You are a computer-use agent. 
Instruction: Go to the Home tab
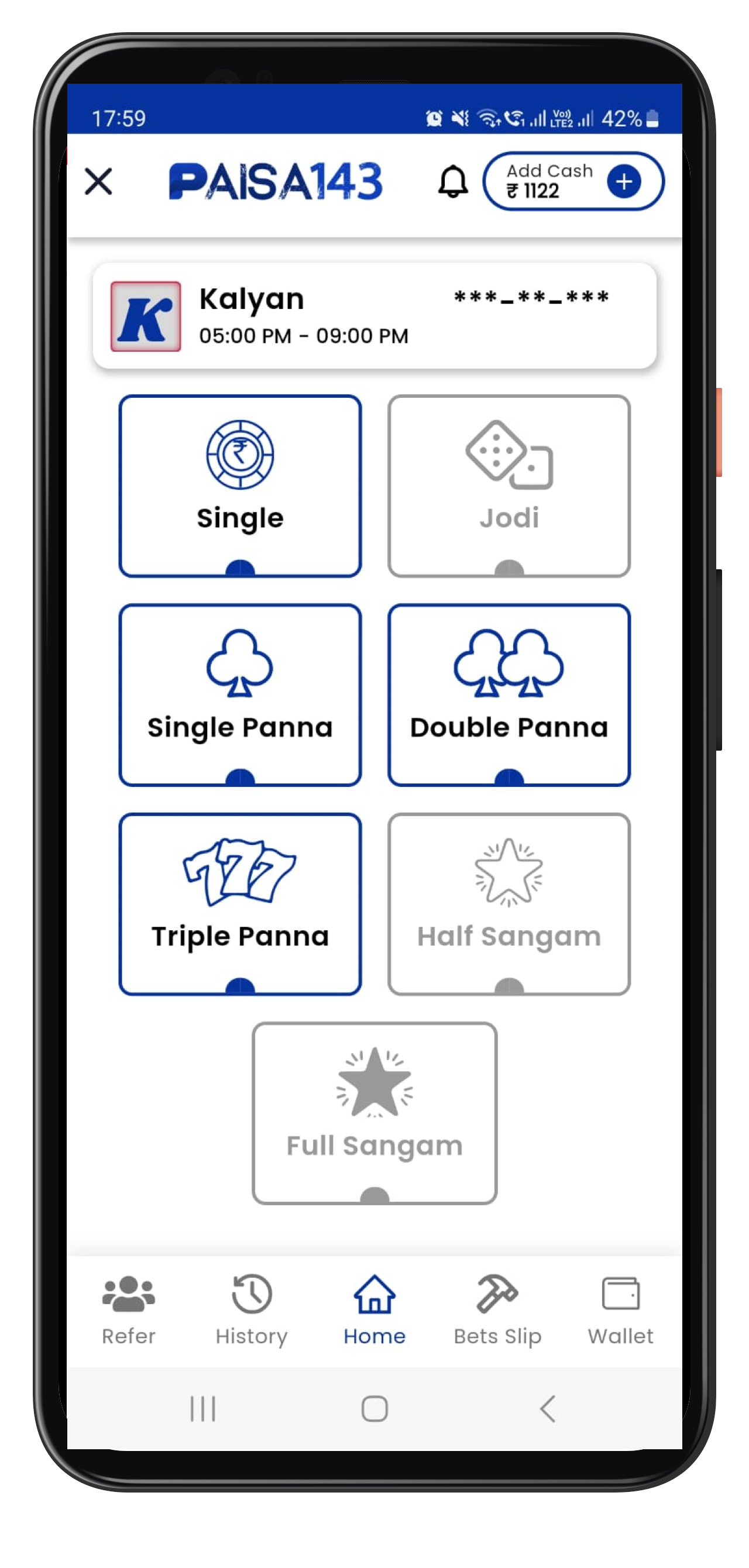374,1310
